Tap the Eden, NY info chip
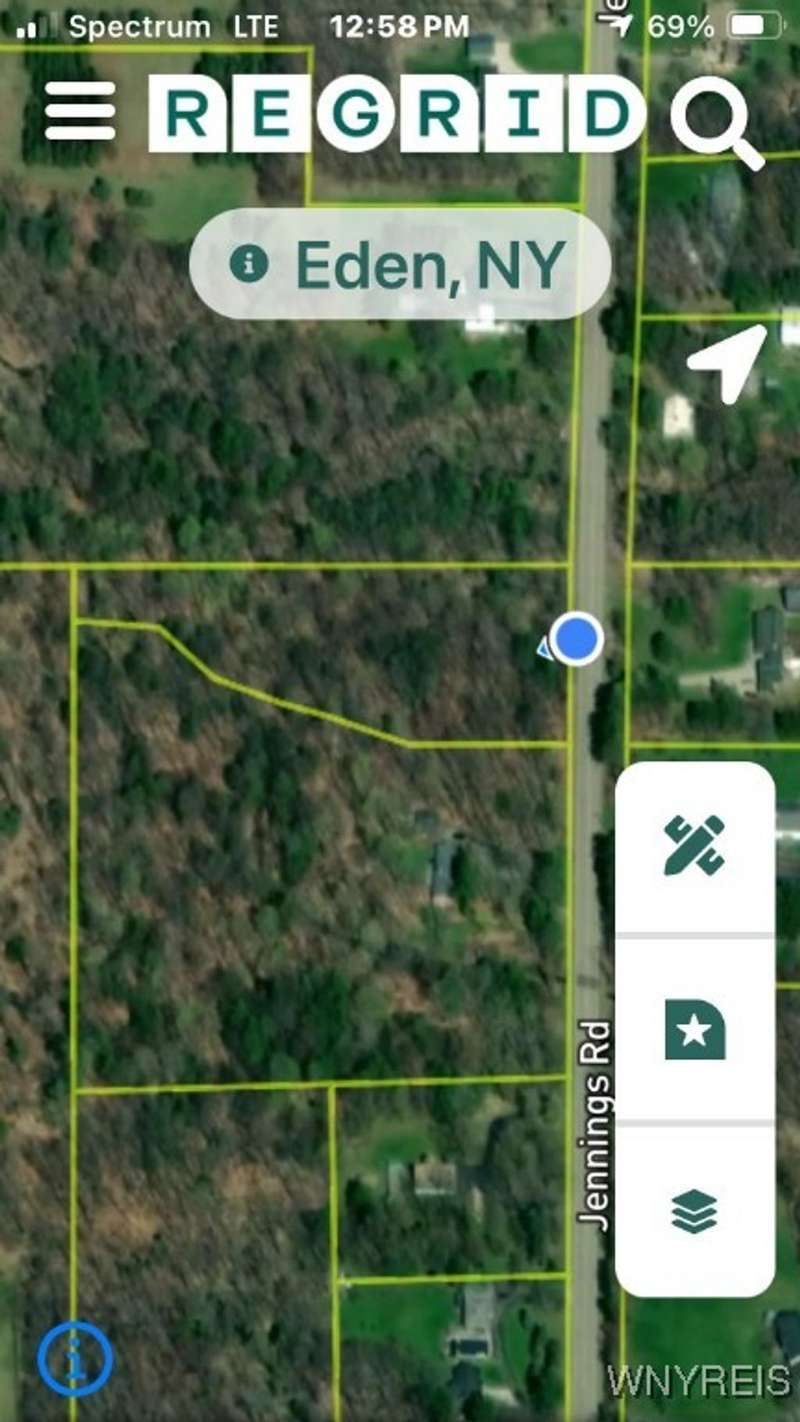Viewport: 800px width, 1422px height. (400, 264)
